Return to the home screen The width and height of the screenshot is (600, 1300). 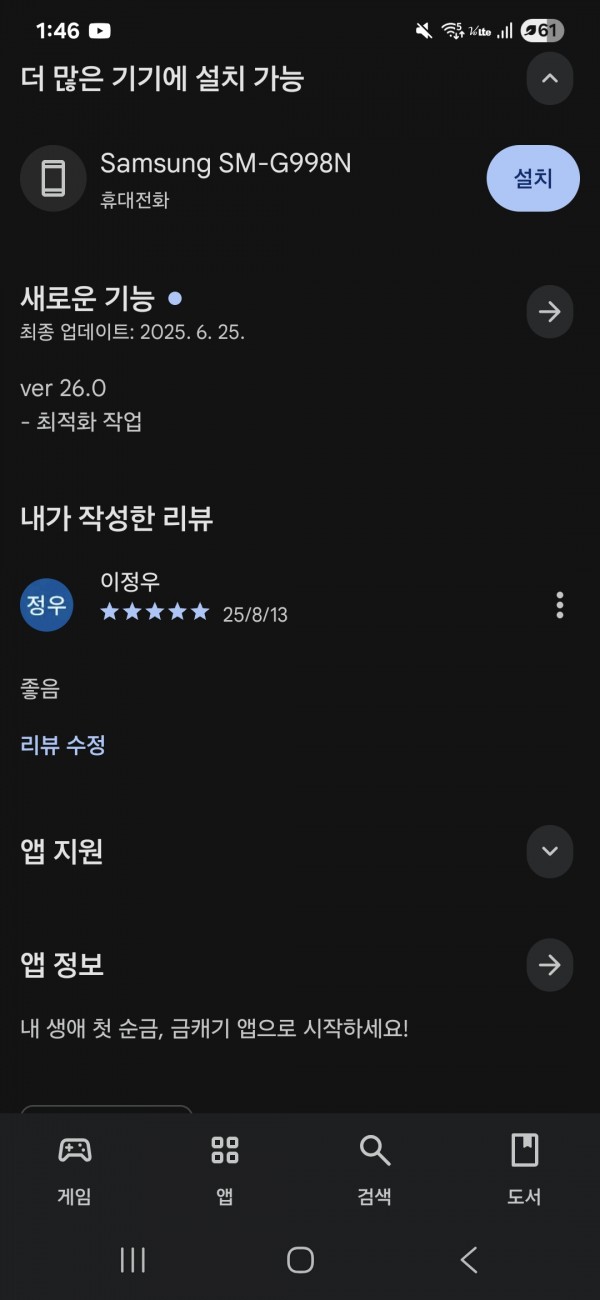pyautogui.click(x=300, y=1260)
